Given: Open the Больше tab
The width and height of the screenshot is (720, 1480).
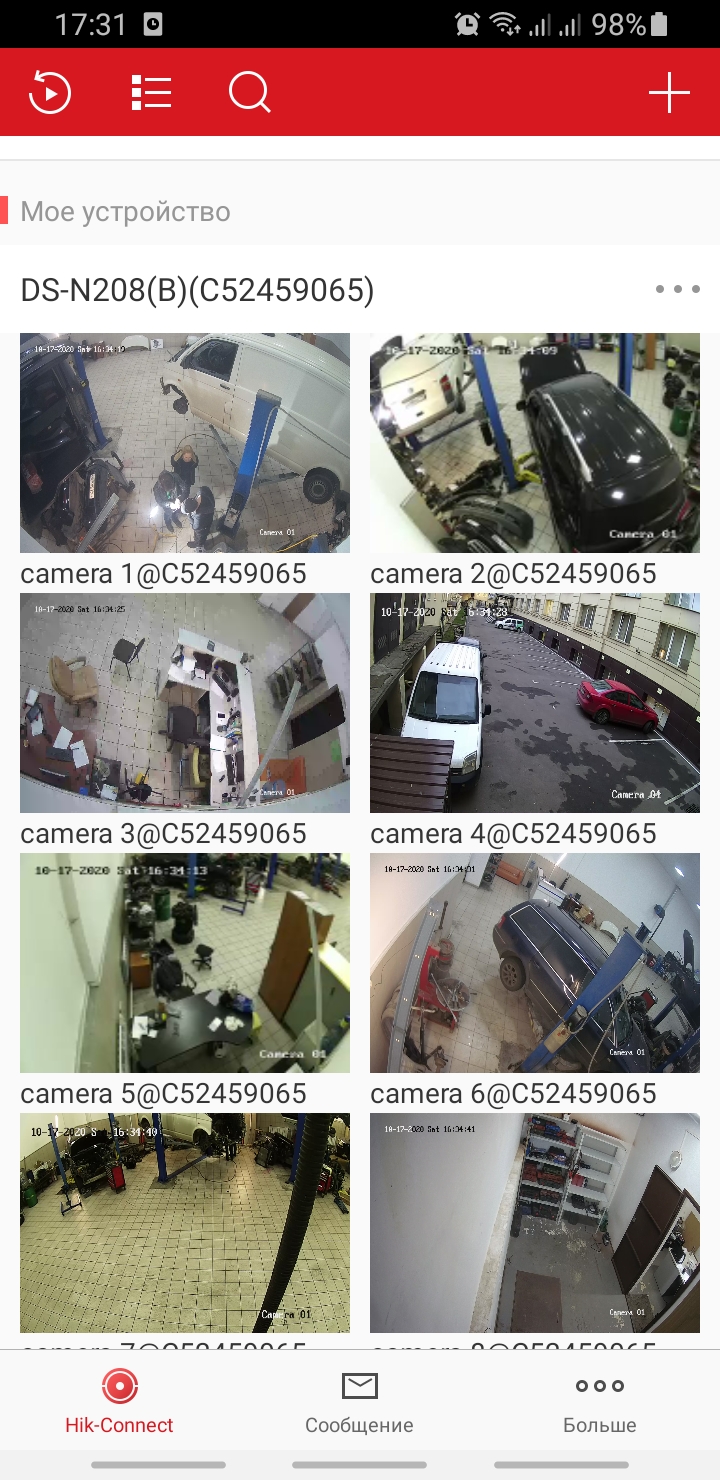Looking at the screenshot, I should click(x=599, y=1402).
